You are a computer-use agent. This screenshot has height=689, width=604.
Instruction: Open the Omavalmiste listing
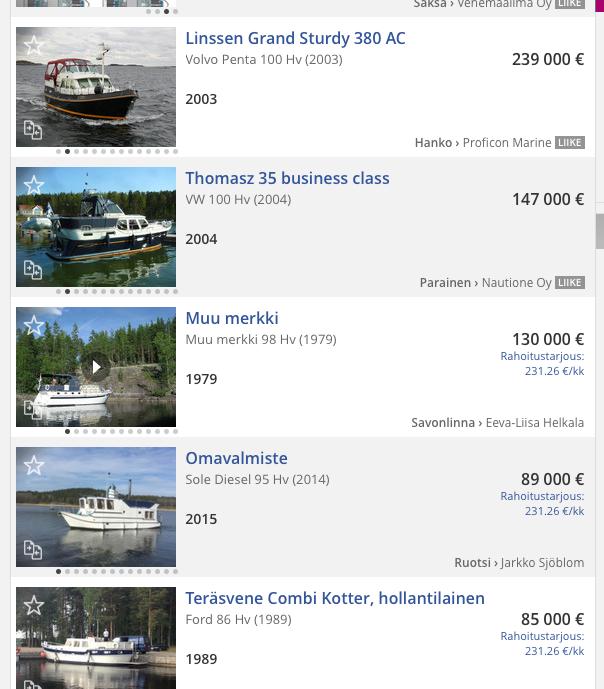(x=236, y=458)
